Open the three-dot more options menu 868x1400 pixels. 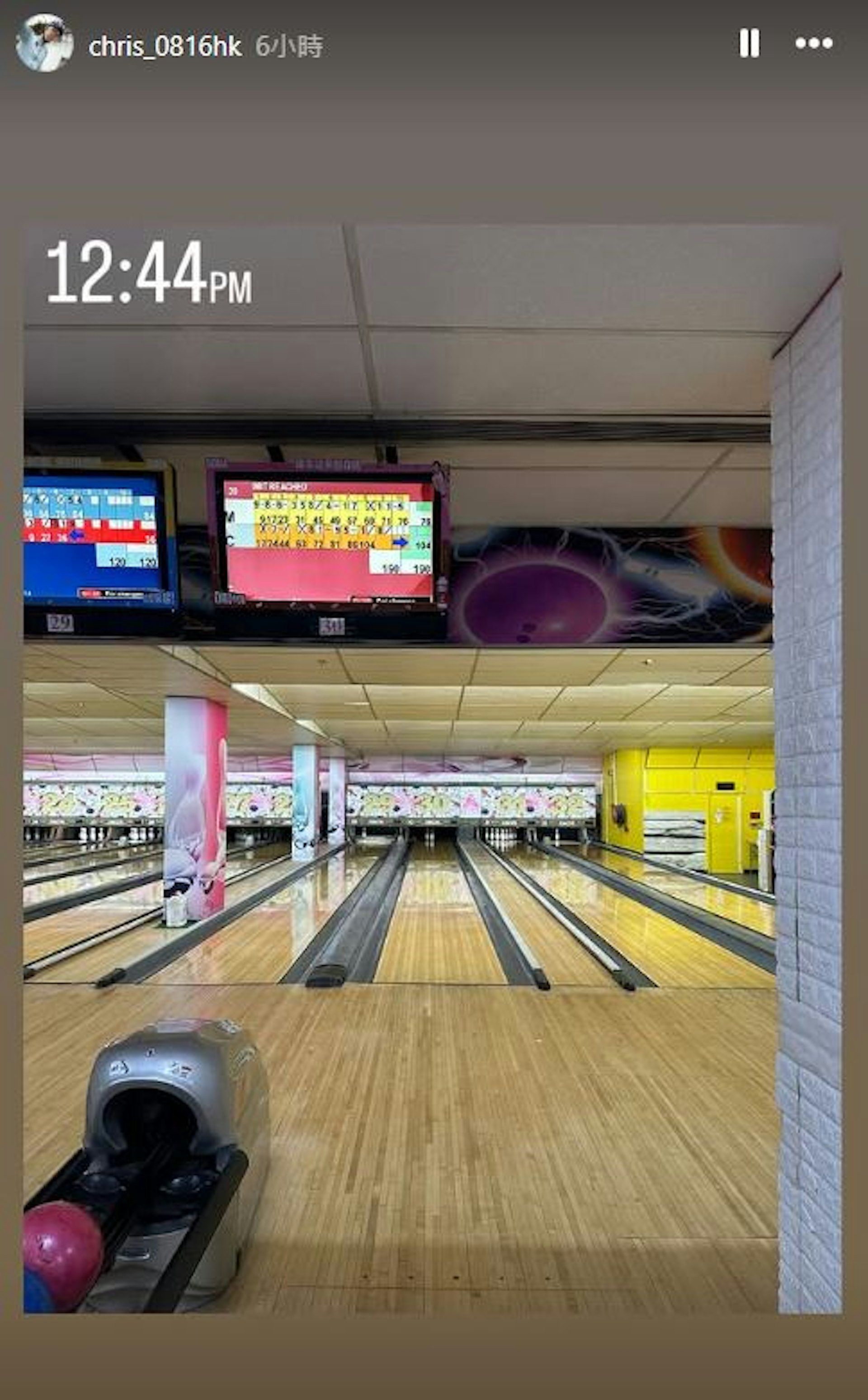(x=813, y=43)
